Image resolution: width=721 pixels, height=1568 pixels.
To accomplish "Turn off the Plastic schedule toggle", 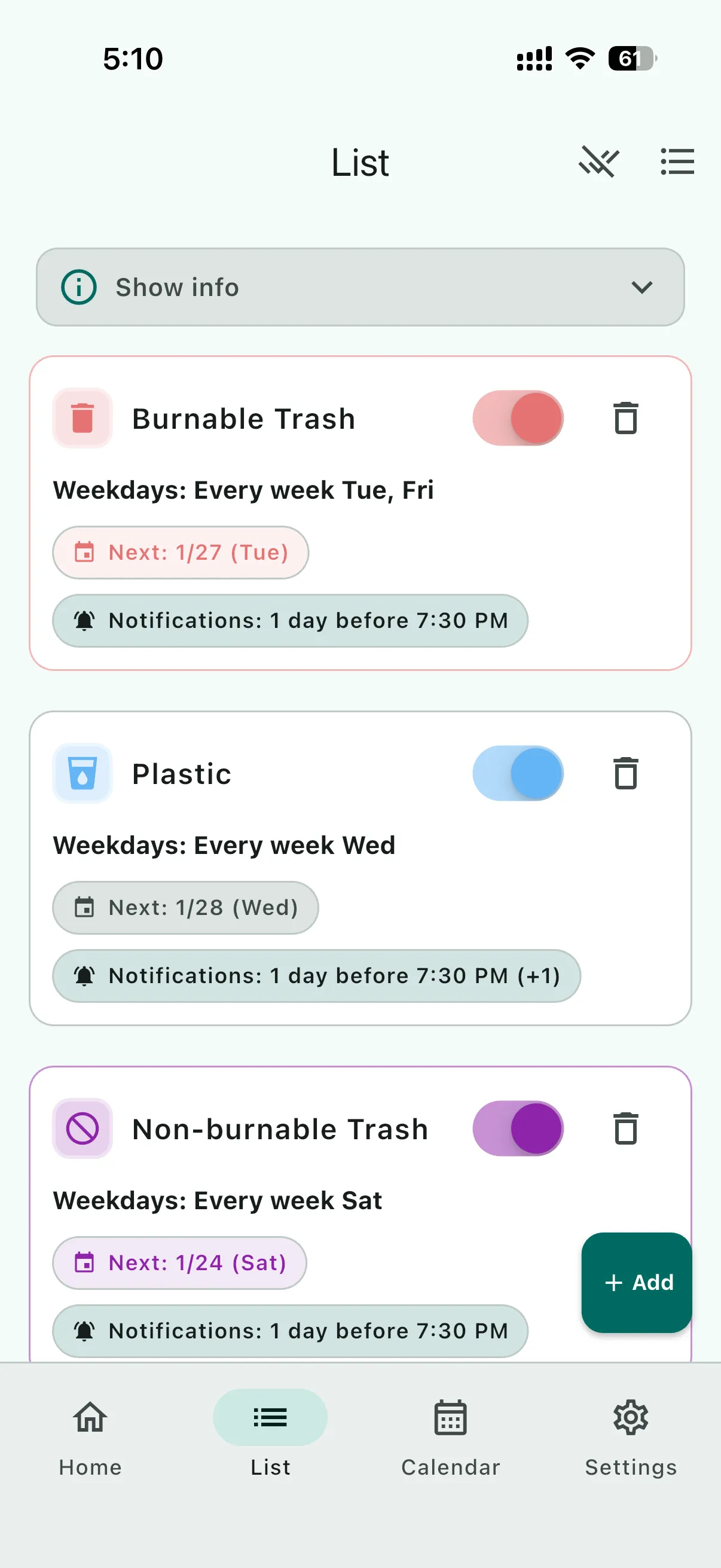I will point(518,773).
